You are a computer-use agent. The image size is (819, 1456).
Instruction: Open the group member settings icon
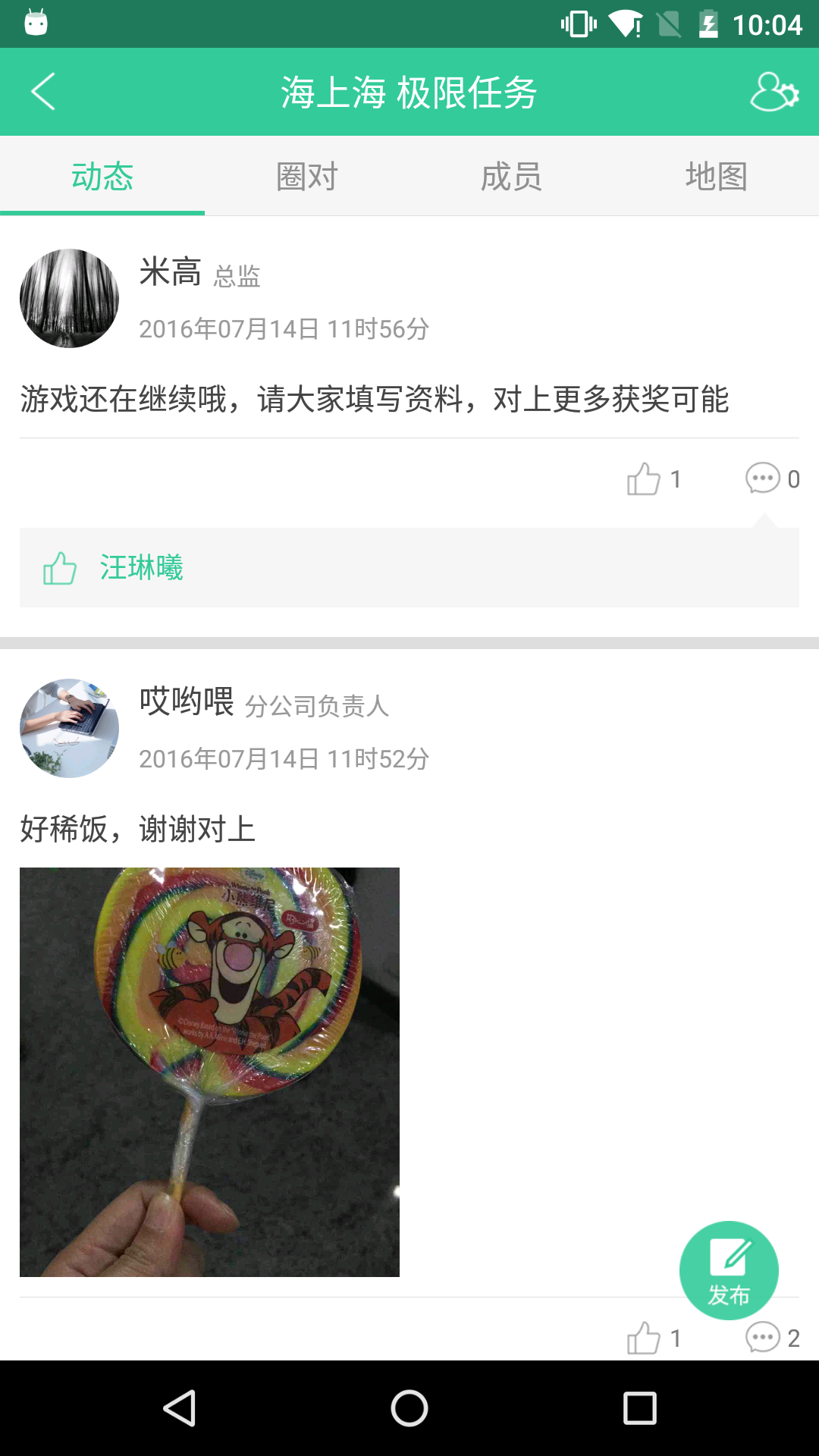pyautogui.click(x=774, y=92)
